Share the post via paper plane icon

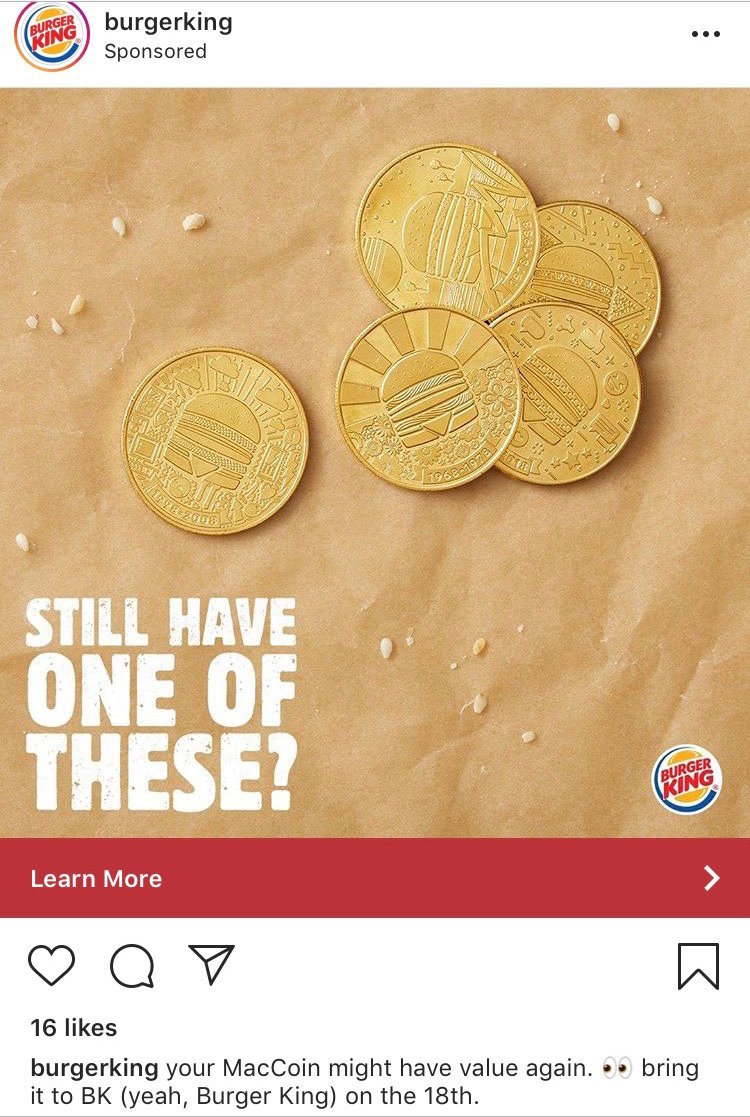click(x=212, y=964)
